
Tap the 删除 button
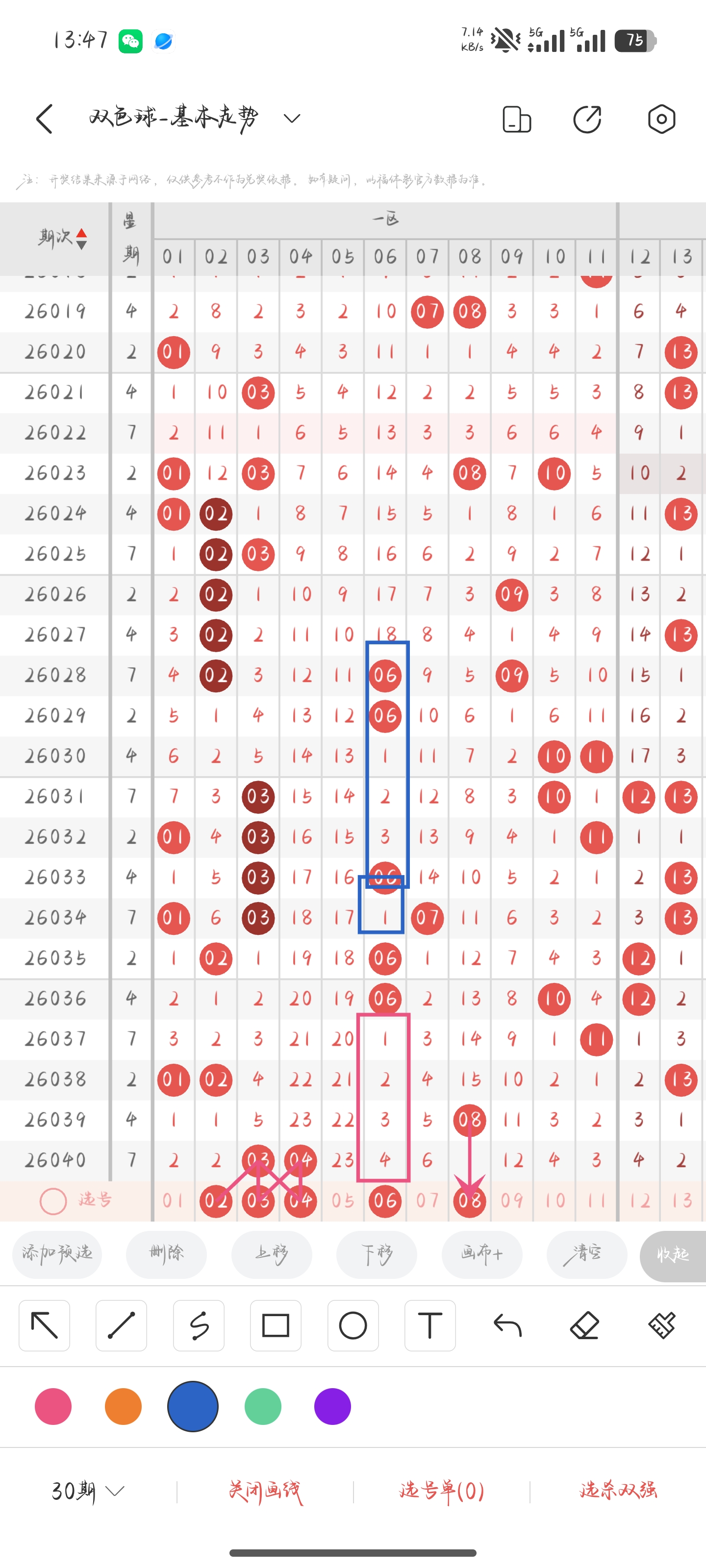click(166, 1254)
